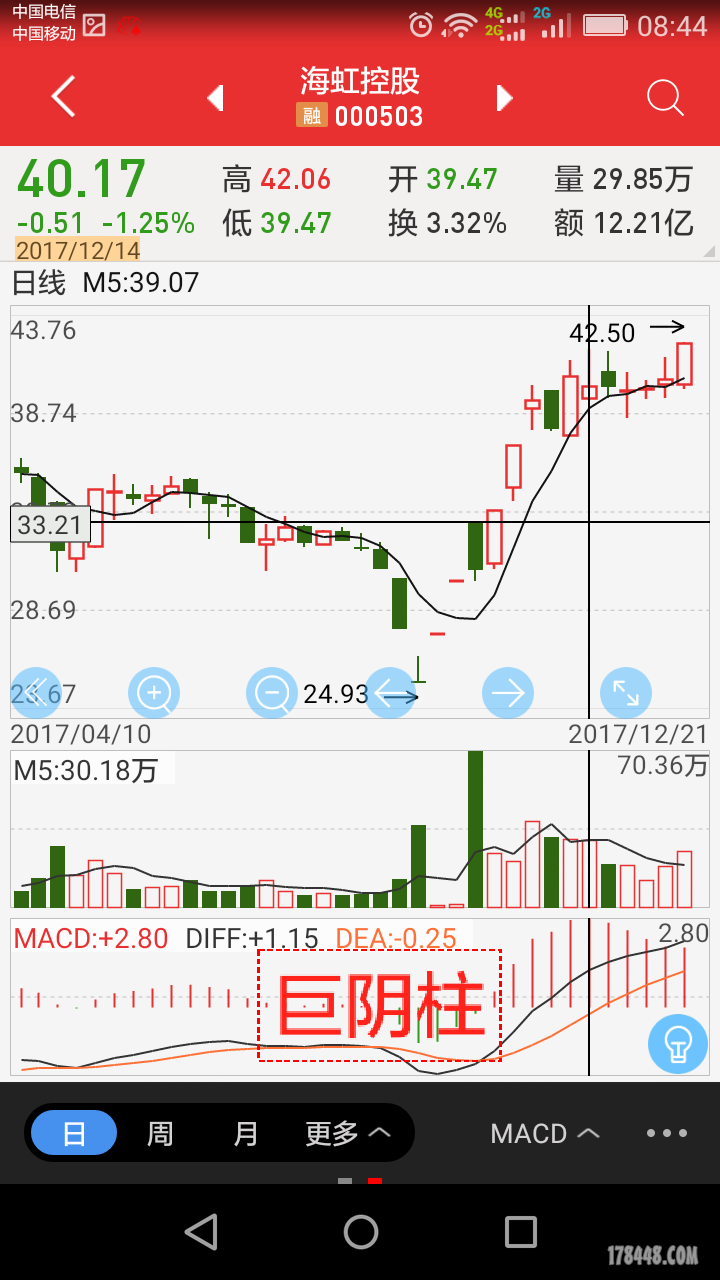This screenshot has height=1280, width=720.
Task: Switch to the next stock
Action: click(505, 98)
